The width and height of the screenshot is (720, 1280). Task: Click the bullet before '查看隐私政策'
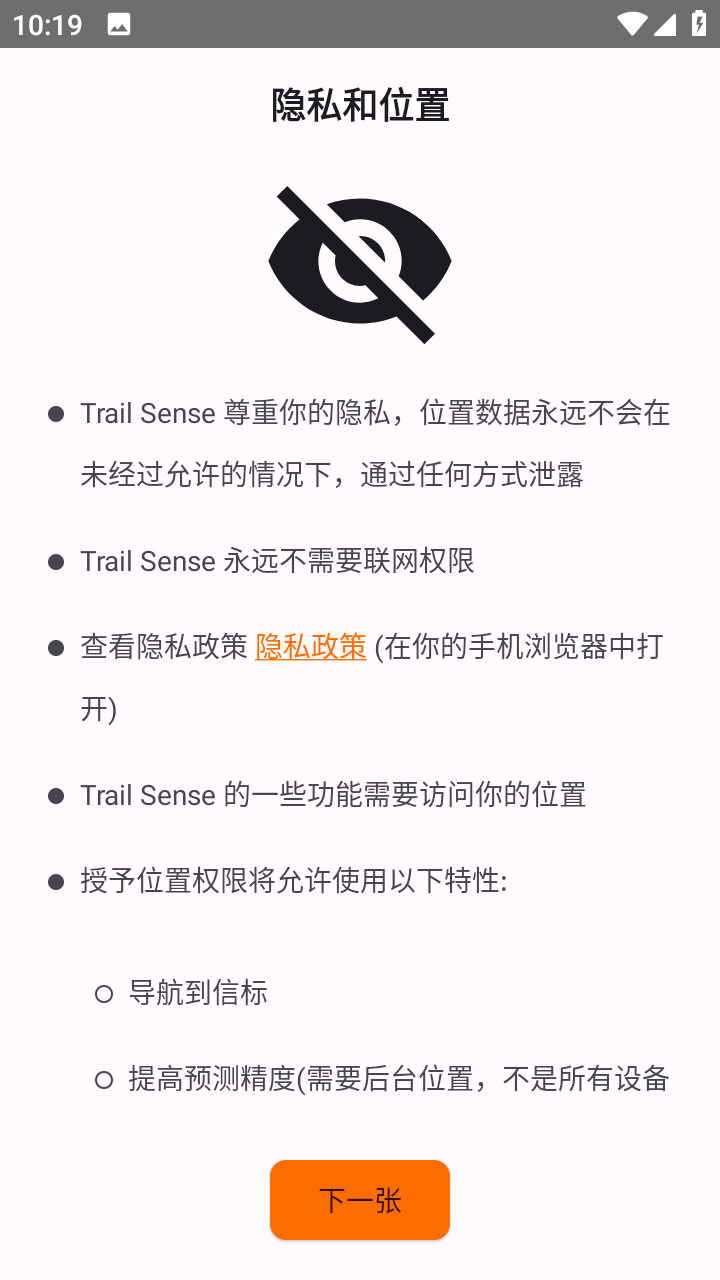pyautogui.click(x=55, y=648)
